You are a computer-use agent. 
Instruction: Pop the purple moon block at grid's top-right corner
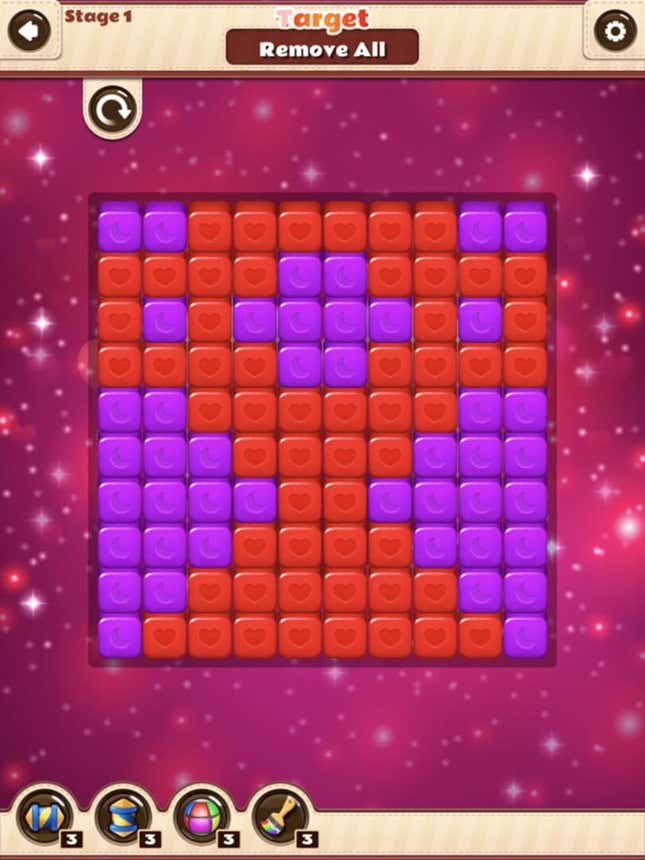525,229
